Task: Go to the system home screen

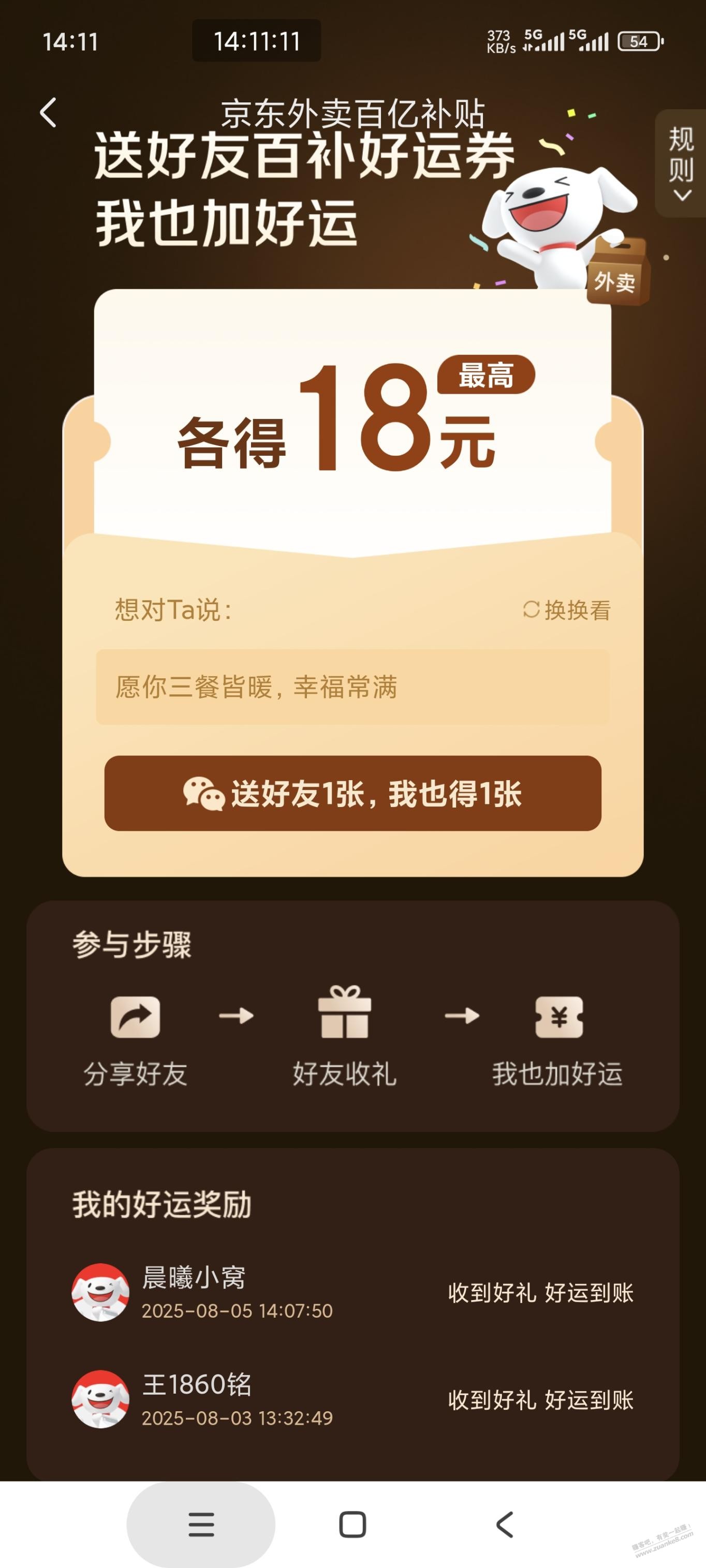Action: 352,1524
